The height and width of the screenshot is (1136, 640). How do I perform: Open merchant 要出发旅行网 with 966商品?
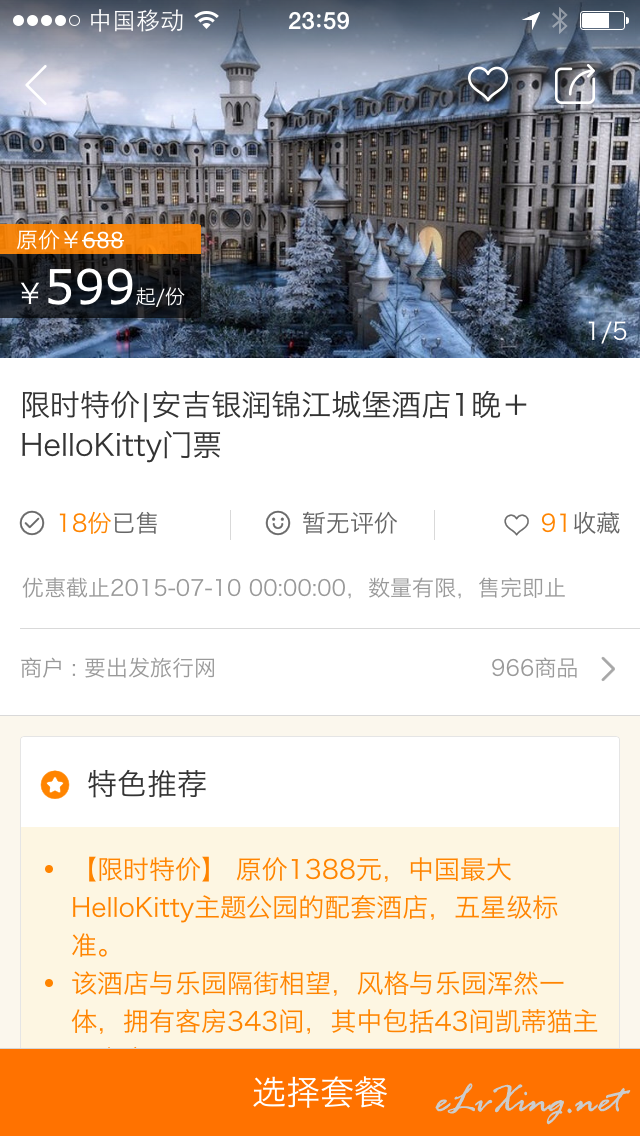320,668
